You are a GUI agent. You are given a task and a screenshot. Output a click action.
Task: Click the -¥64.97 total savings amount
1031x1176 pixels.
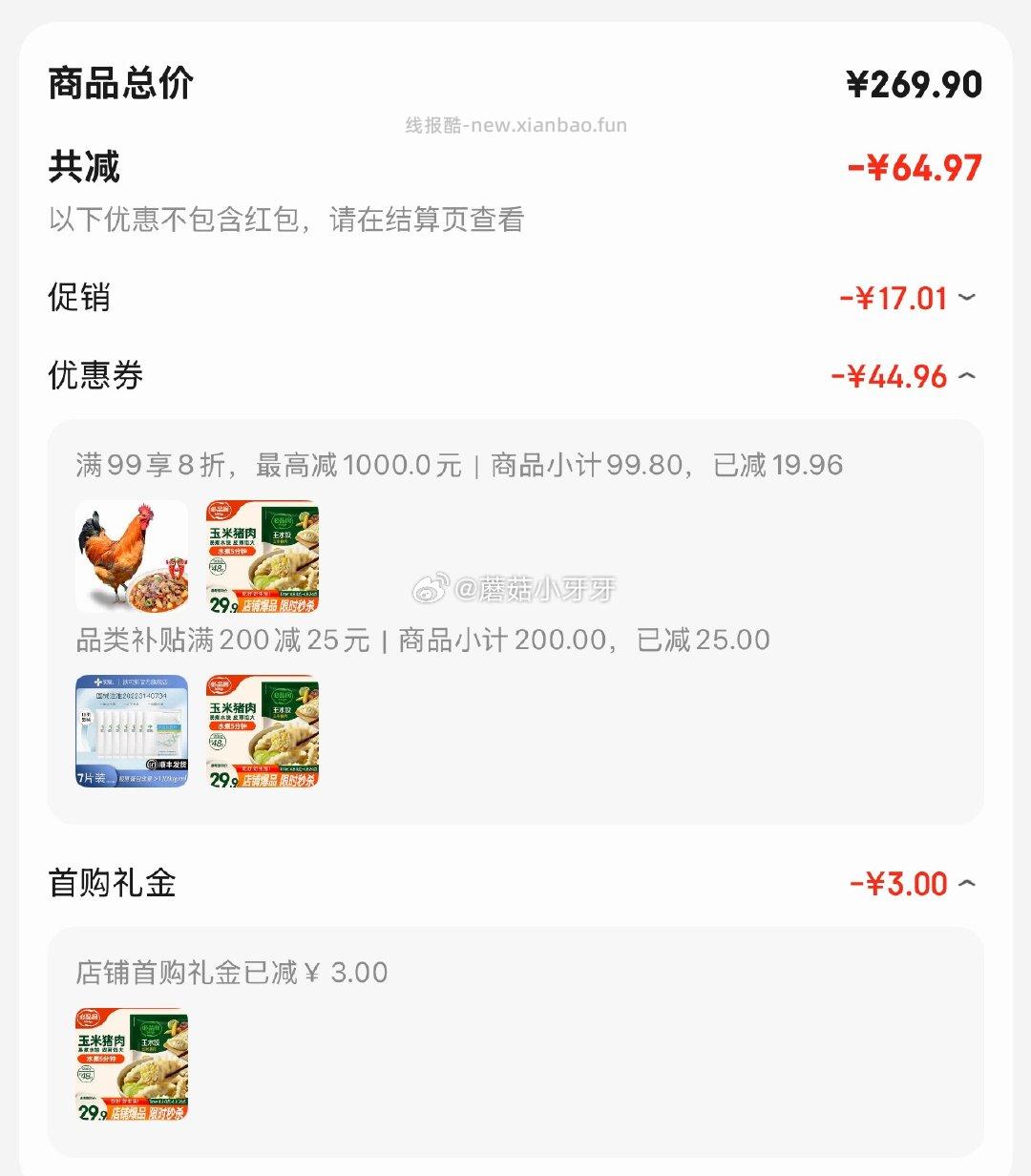(x=914, y=166)
